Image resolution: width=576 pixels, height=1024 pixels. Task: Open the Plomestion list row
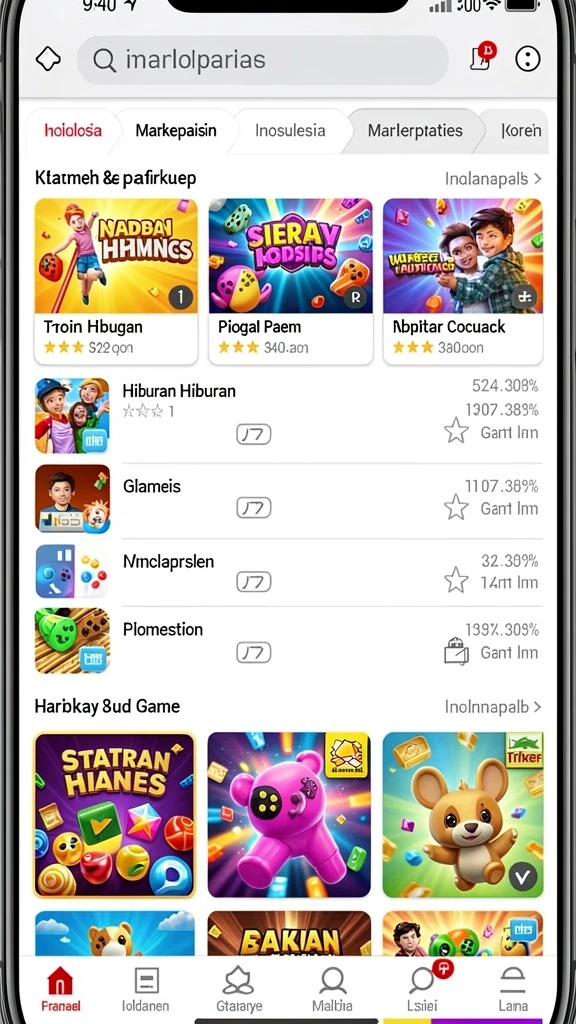[x=288, y=641]
